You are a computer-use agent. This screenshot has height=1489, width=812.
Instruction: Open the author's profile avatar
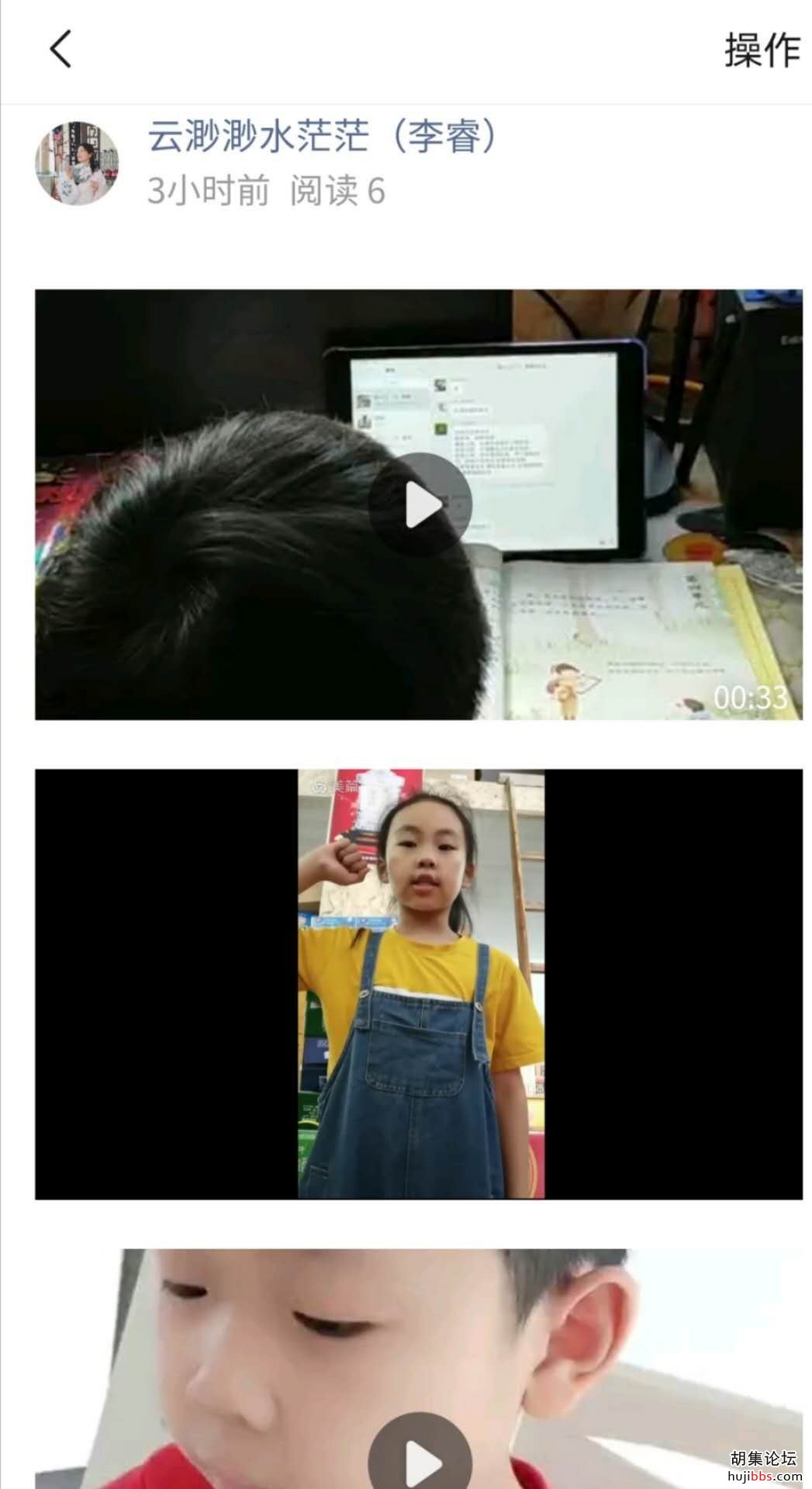[77, 163]
